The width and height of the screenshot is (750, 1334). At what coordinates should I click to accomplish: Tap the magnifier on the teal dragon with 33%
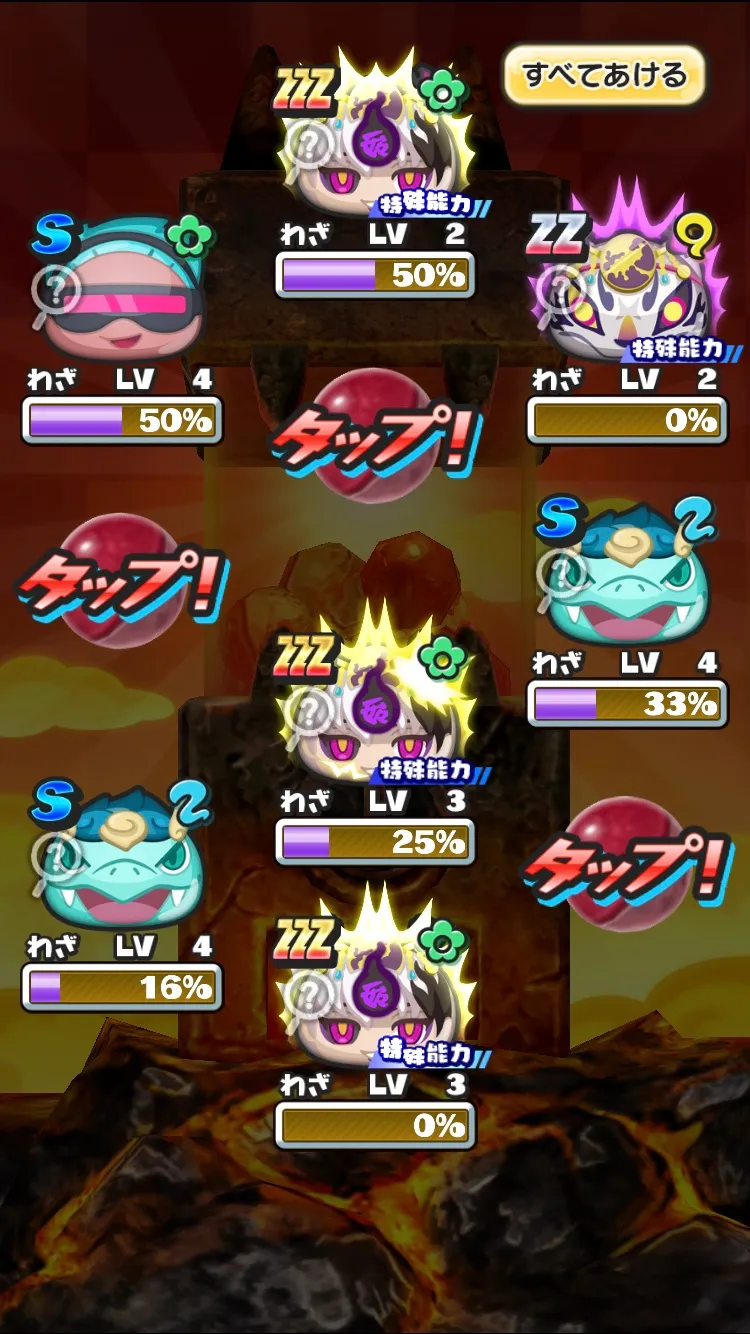click(x=561, y=575)
